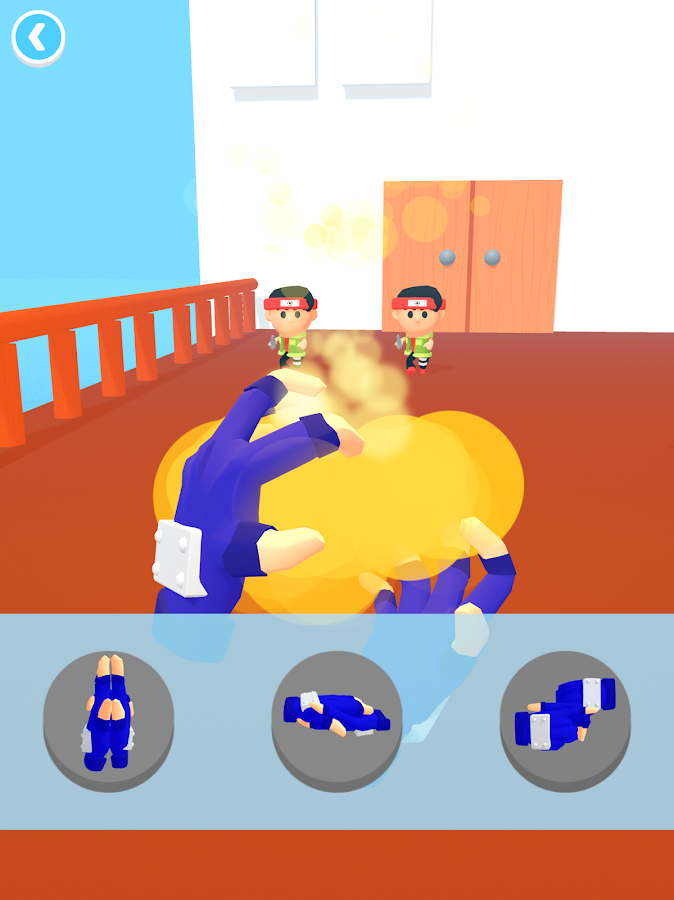Select the upright praying hands sign

coord(108,718)
